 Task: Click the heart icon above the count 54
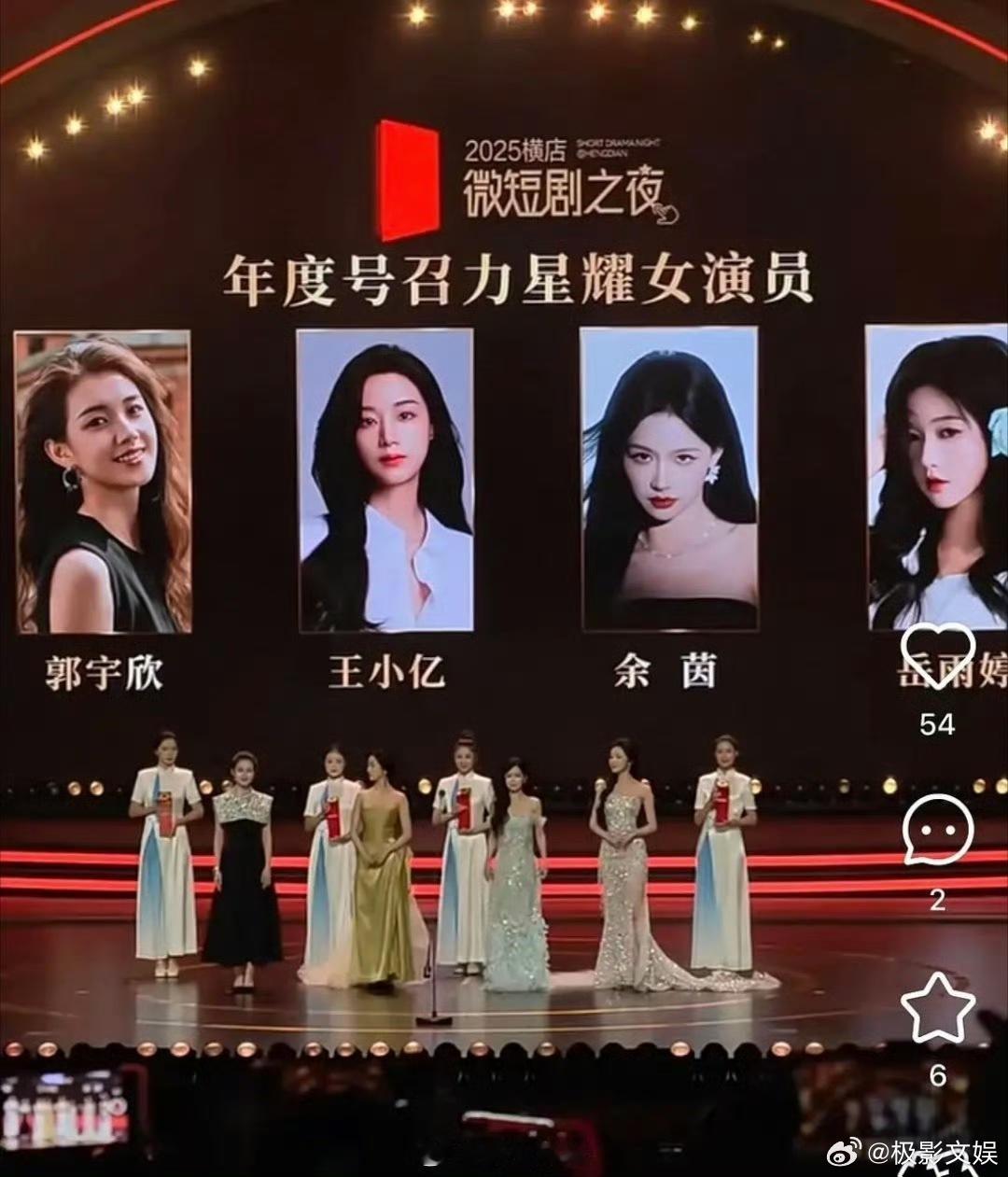point(935,655)
